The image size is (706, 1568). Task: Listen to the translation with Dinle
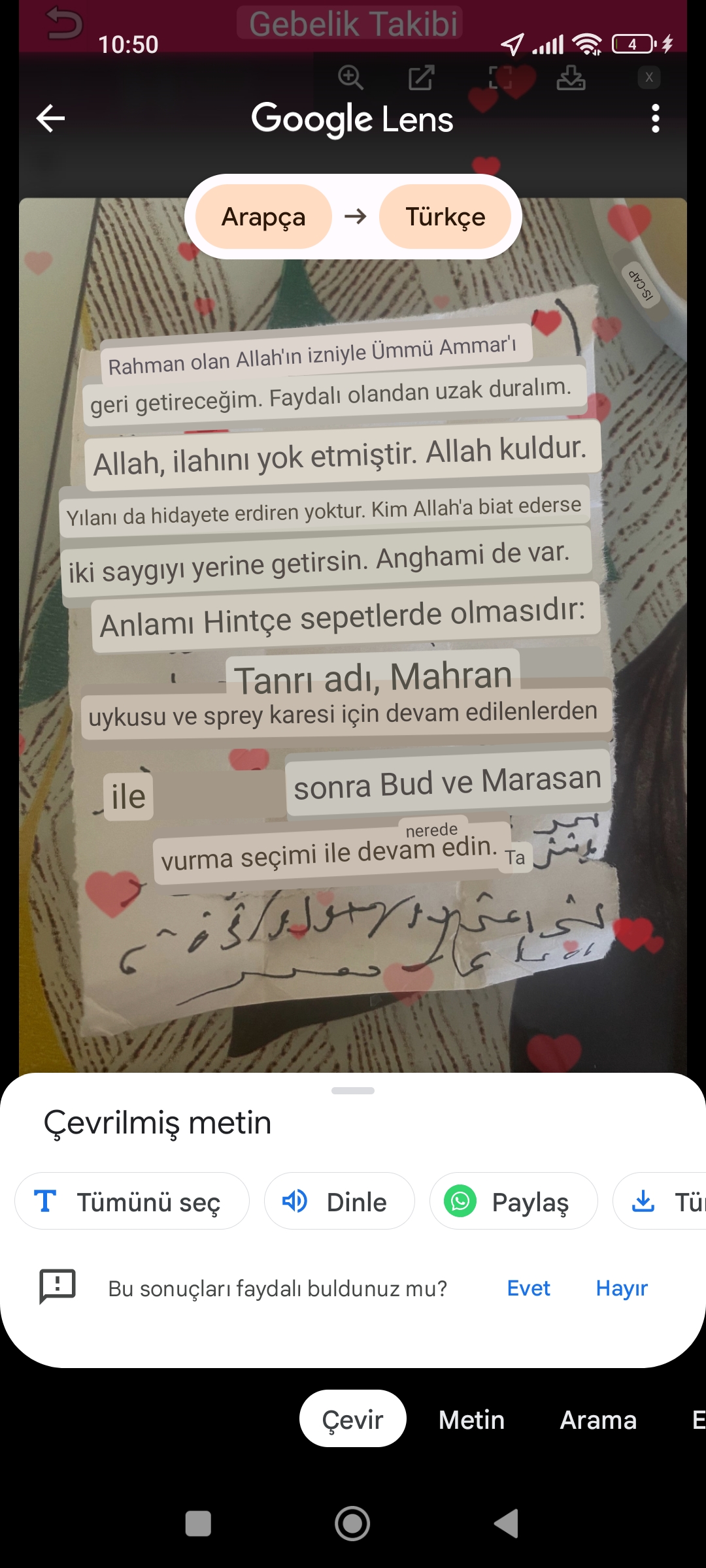point(339,1201)
